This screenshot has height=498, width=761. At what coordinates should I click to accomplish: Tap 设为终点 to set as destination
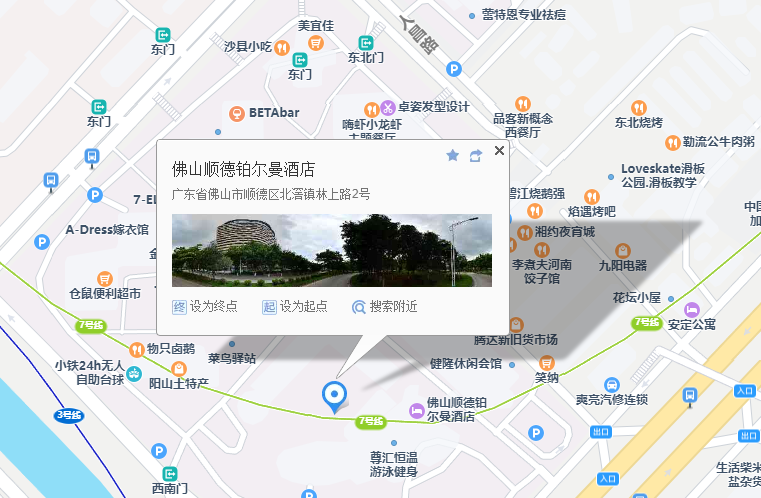pyautogui.click(x=205, y=307)
